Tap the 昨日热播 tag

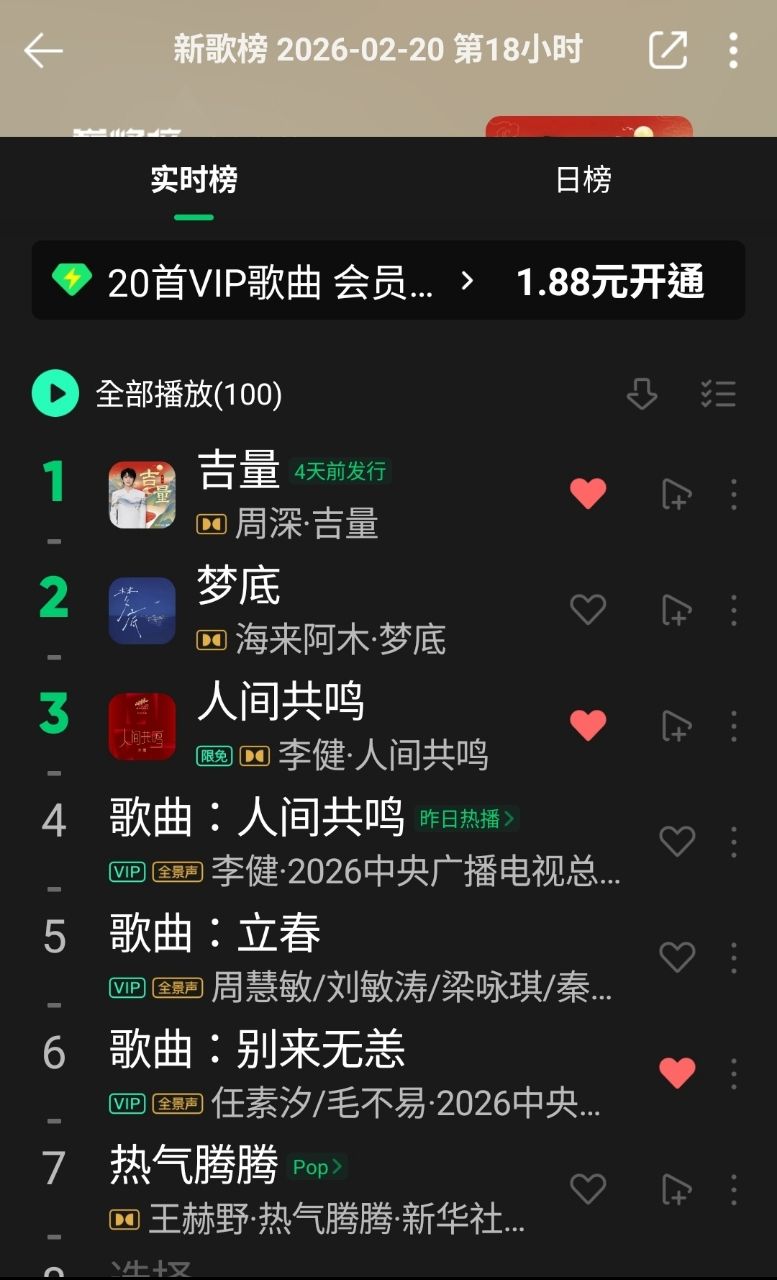pyautogui.click(x=467, y=818)
